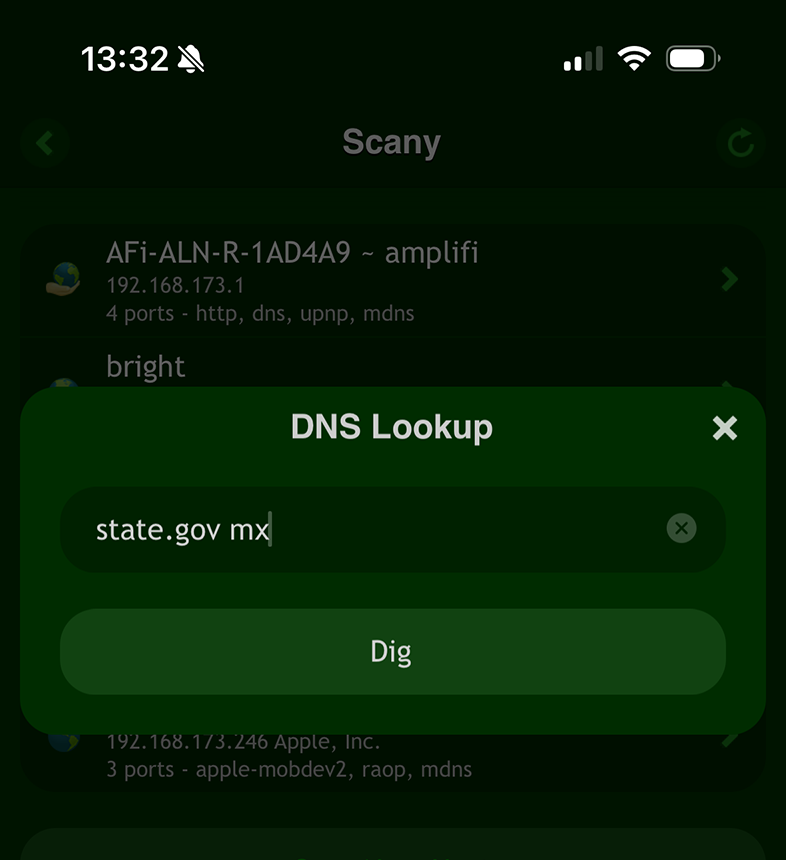Tap the device icon next to bright
Image resolution: width=786 pixels, height=860 pixels.
pos(63,381)
